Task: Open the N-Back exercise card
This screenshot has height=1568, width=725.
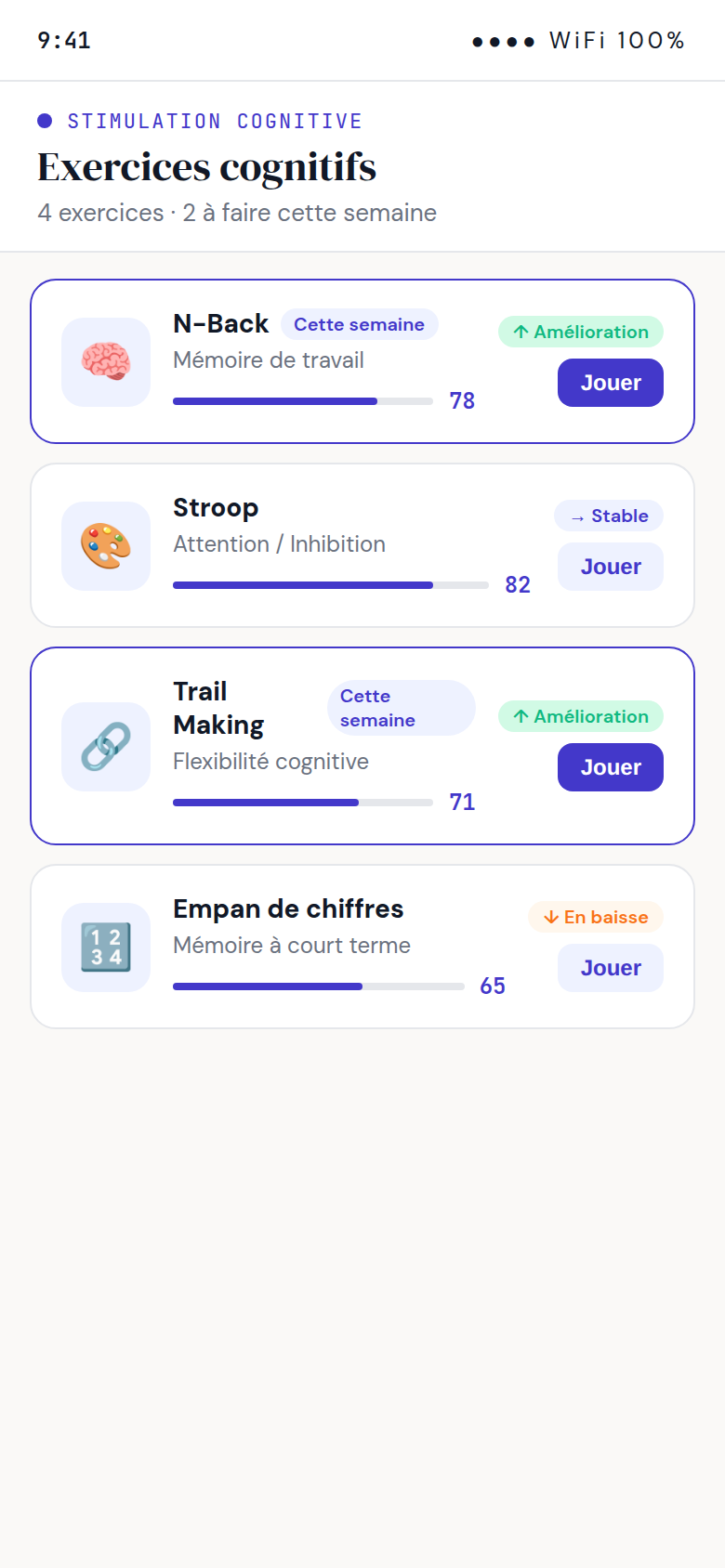Action: [x=362, y=361]
